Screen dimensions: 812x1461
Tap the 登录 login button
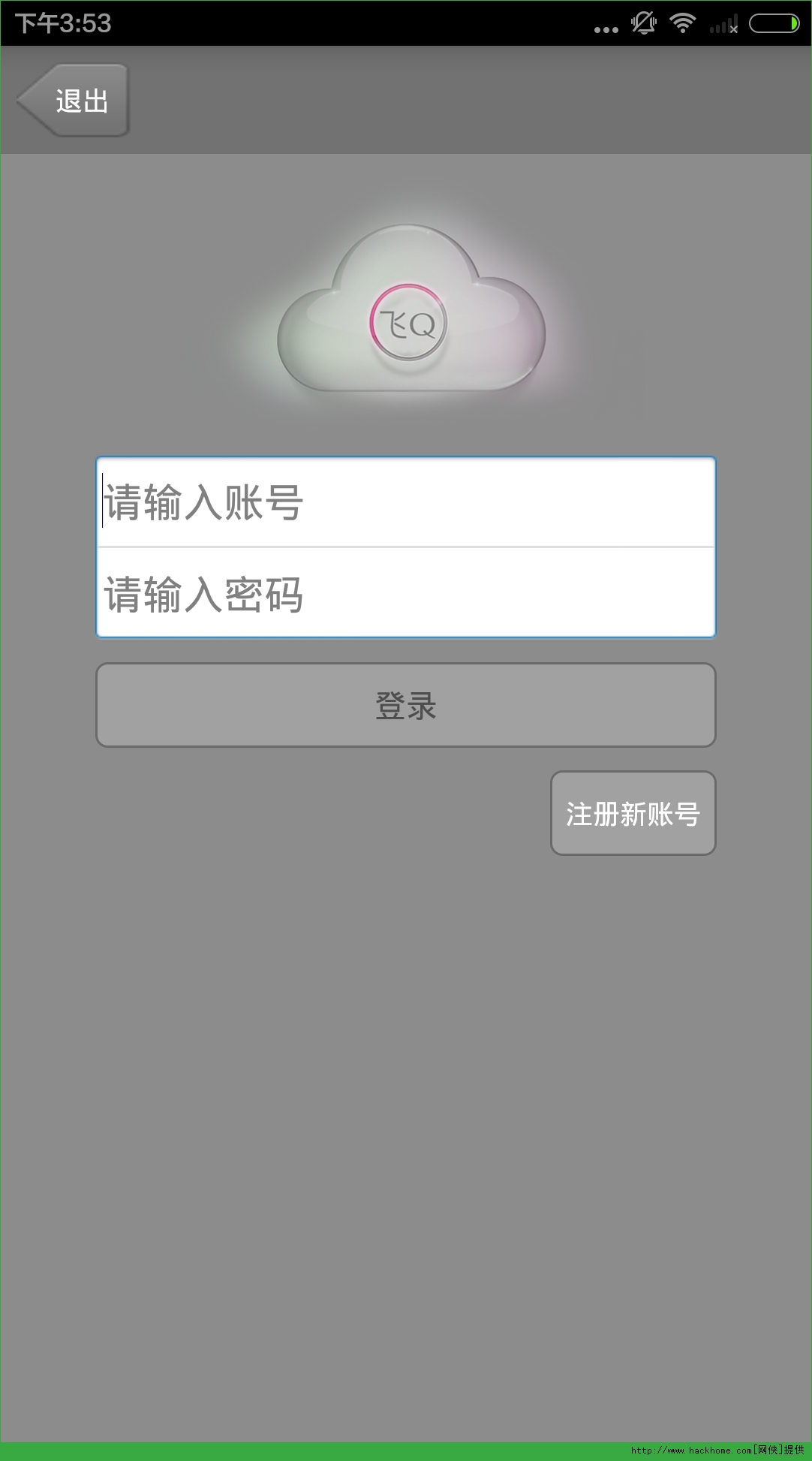[405, 705]
